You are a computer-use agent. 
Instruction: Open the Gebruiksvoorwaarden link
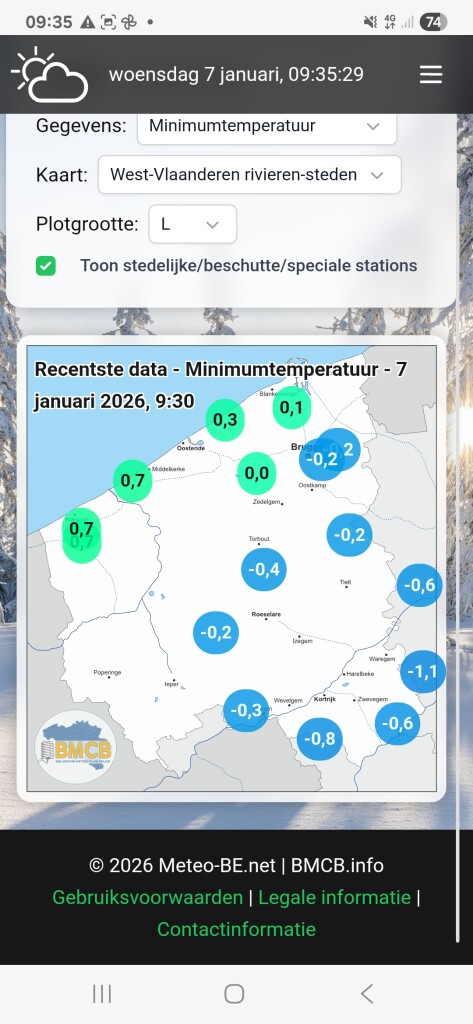(x=148, y=897)
